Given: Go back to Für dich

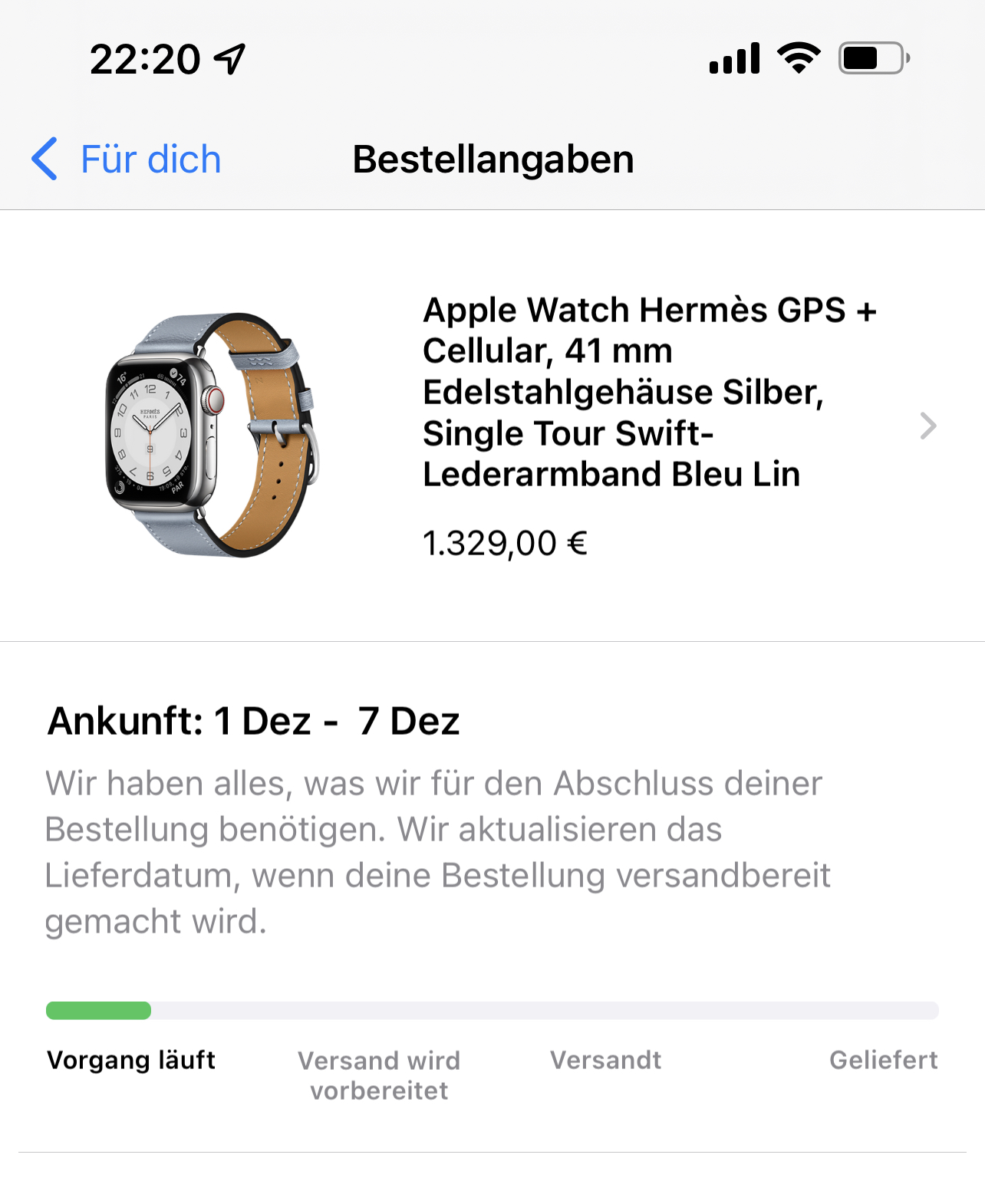Looking at the screenshot, I should tap(127, 160).
